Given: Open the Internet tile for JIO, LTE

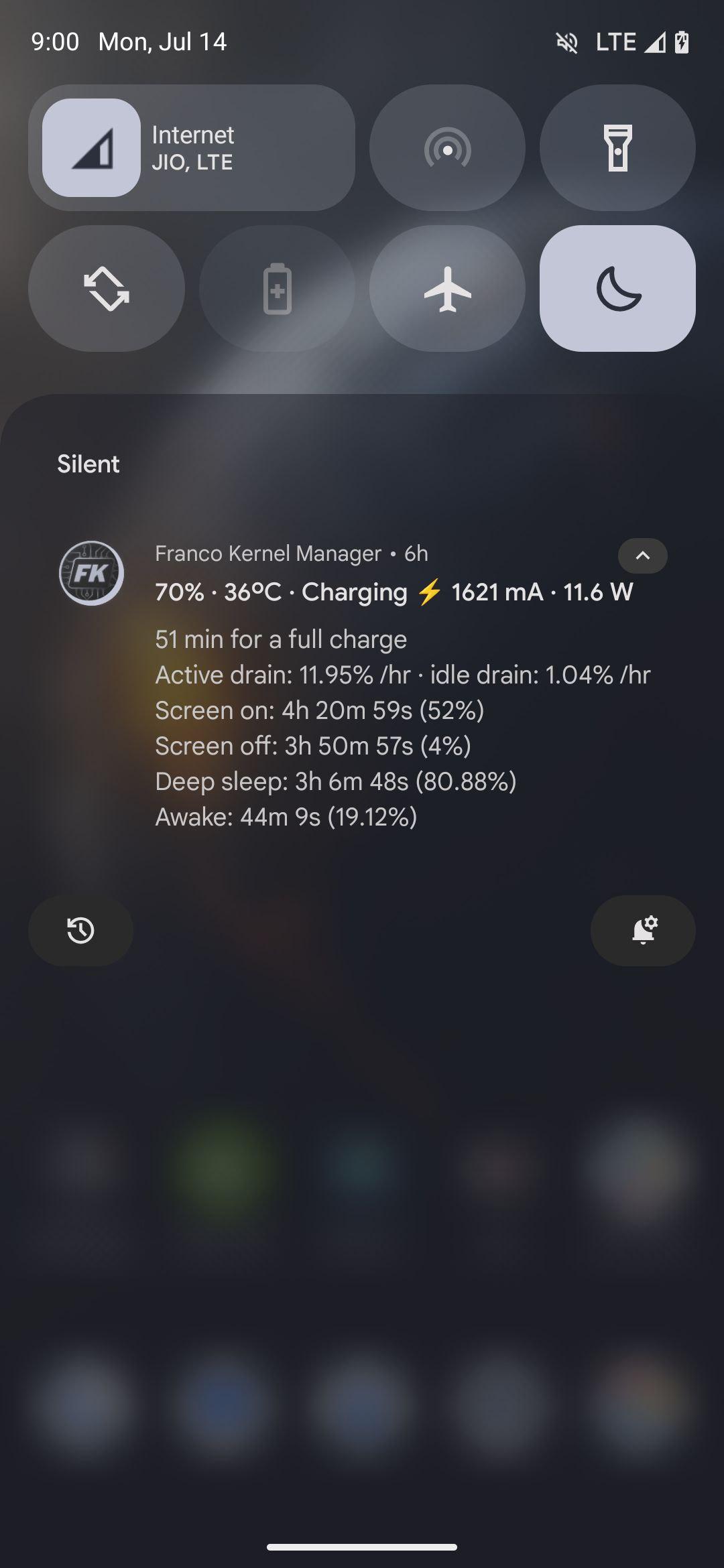Looking at the screenshot, I should pos(192,148).
